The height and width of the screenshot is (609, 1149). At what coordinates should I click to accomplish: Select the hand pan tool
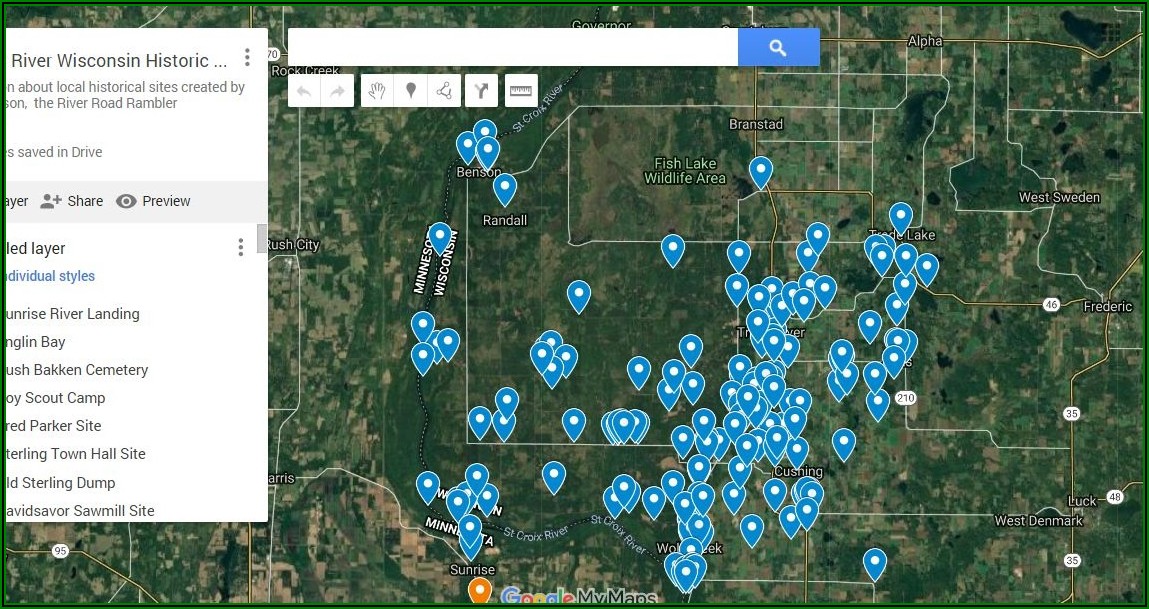click(x=377, y=91)
